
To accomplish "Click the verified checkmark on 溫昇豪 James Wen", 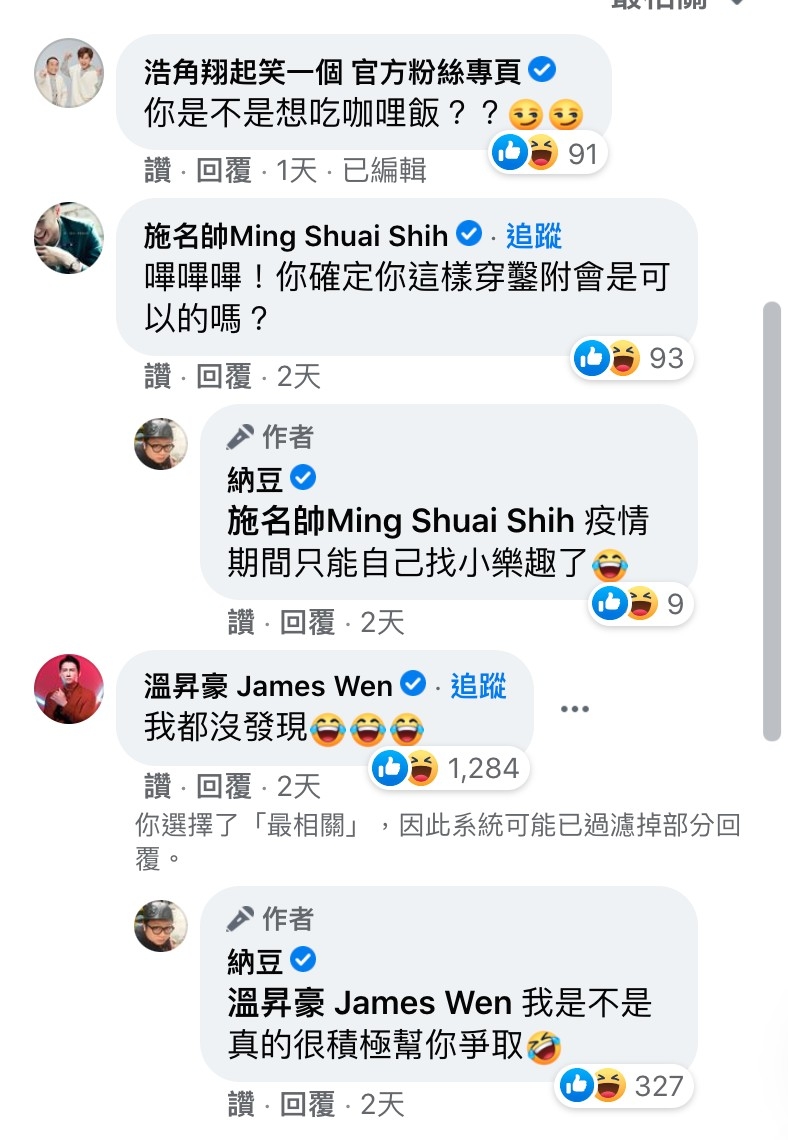I will [412, 686].
